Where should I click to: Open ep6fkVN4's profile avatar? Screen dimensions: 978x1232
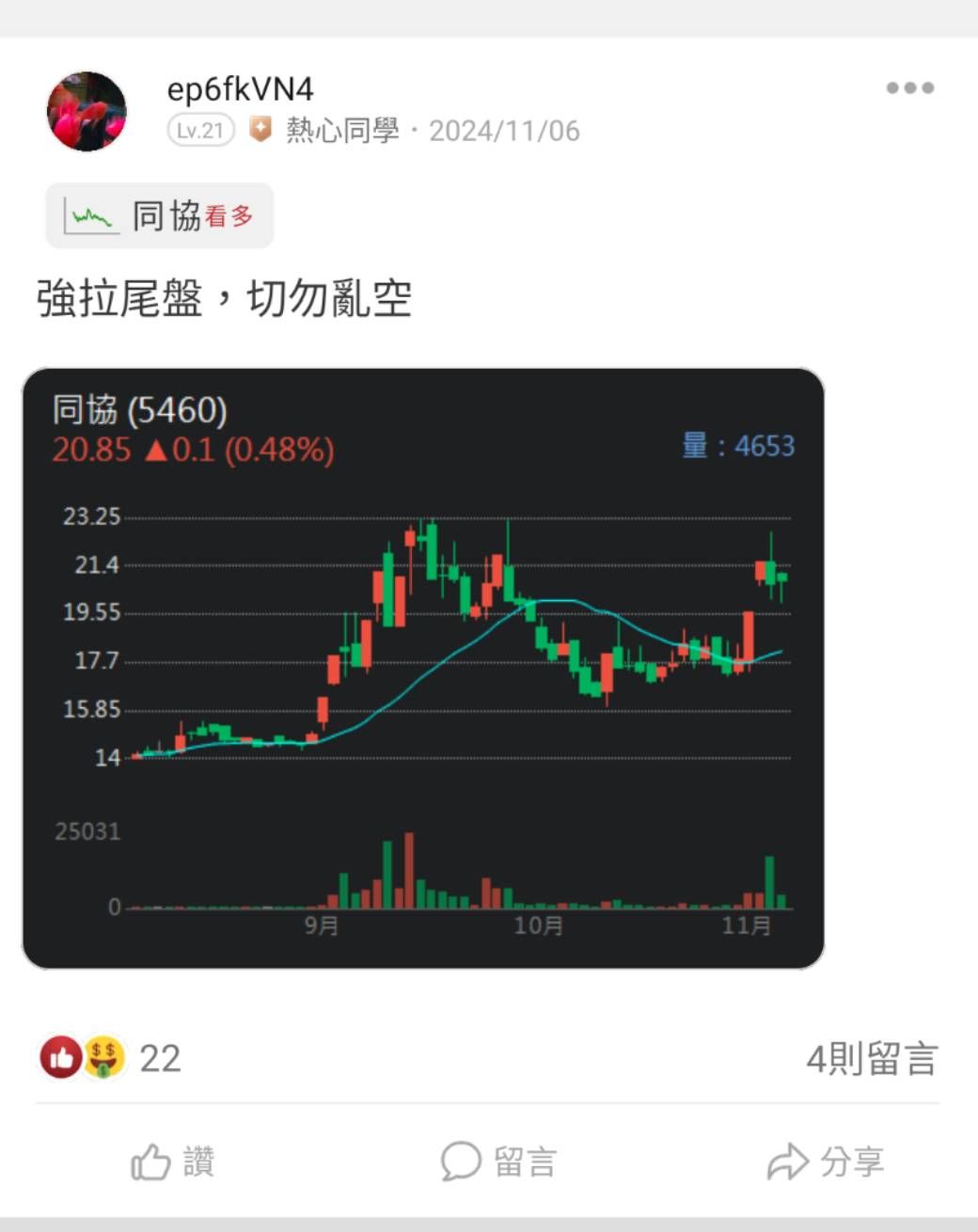coord(87,111)
